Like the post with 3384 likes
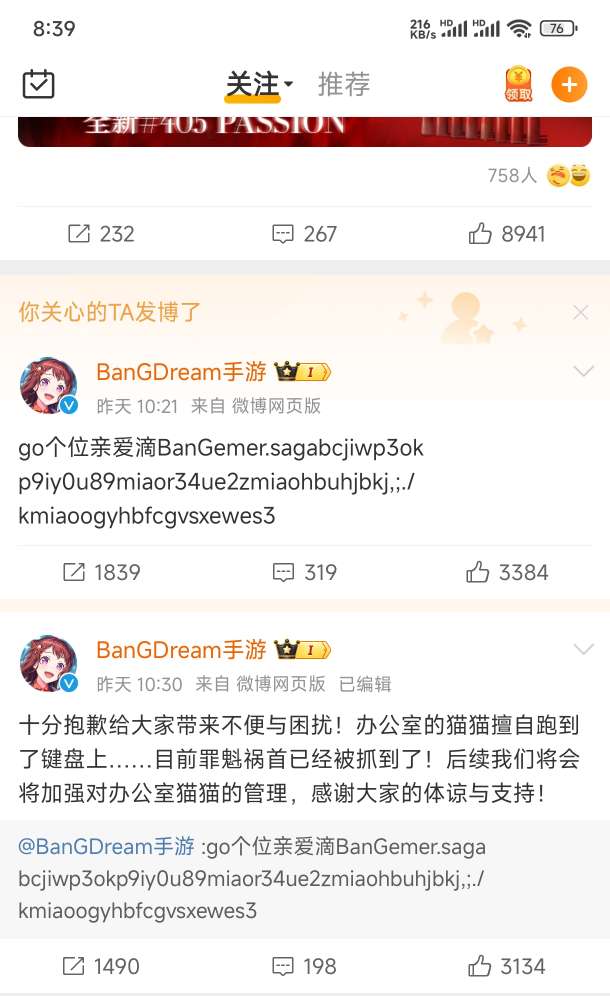 point(508,572)
